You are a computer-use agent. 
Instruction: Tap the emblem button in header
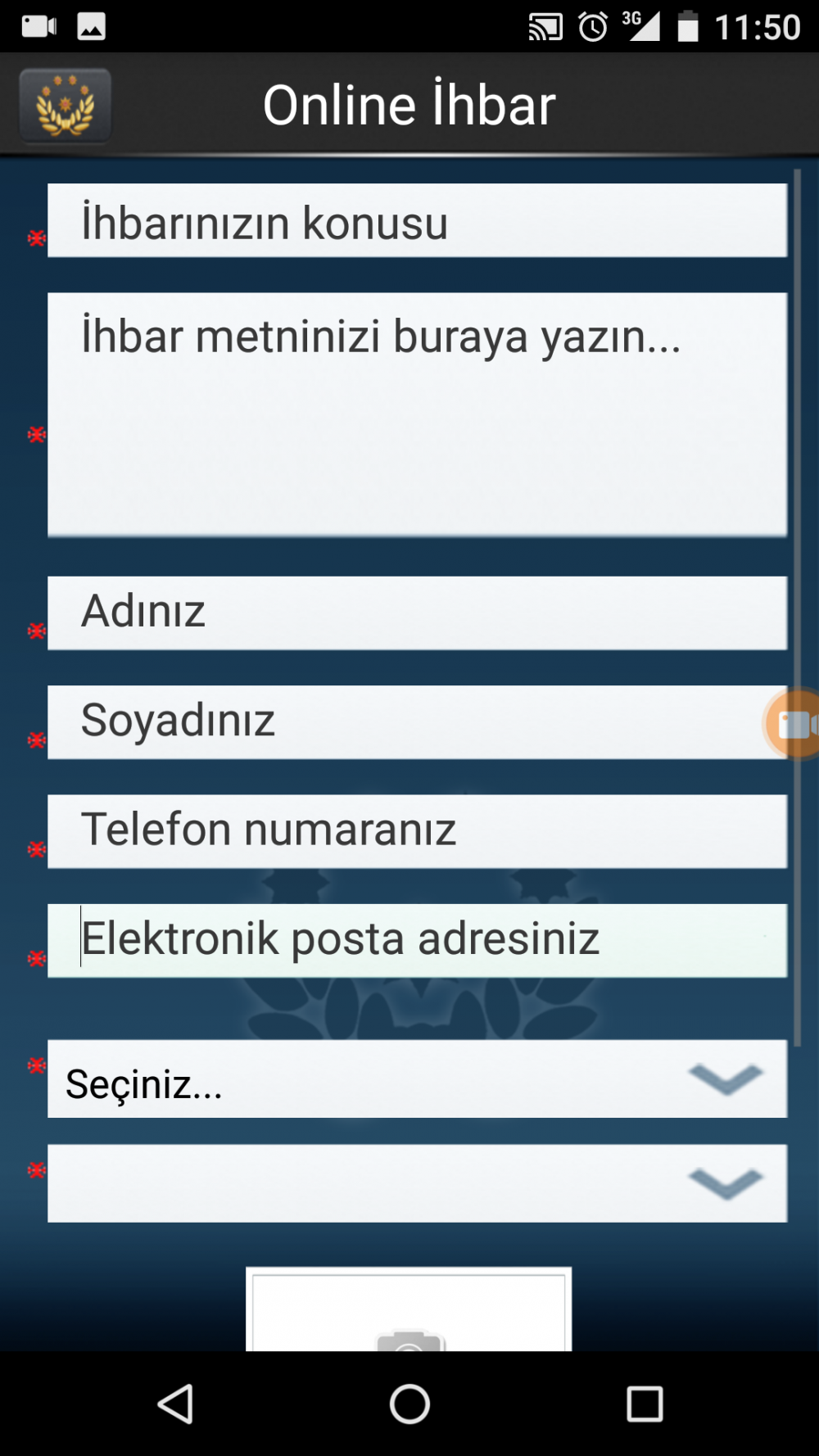66,106
